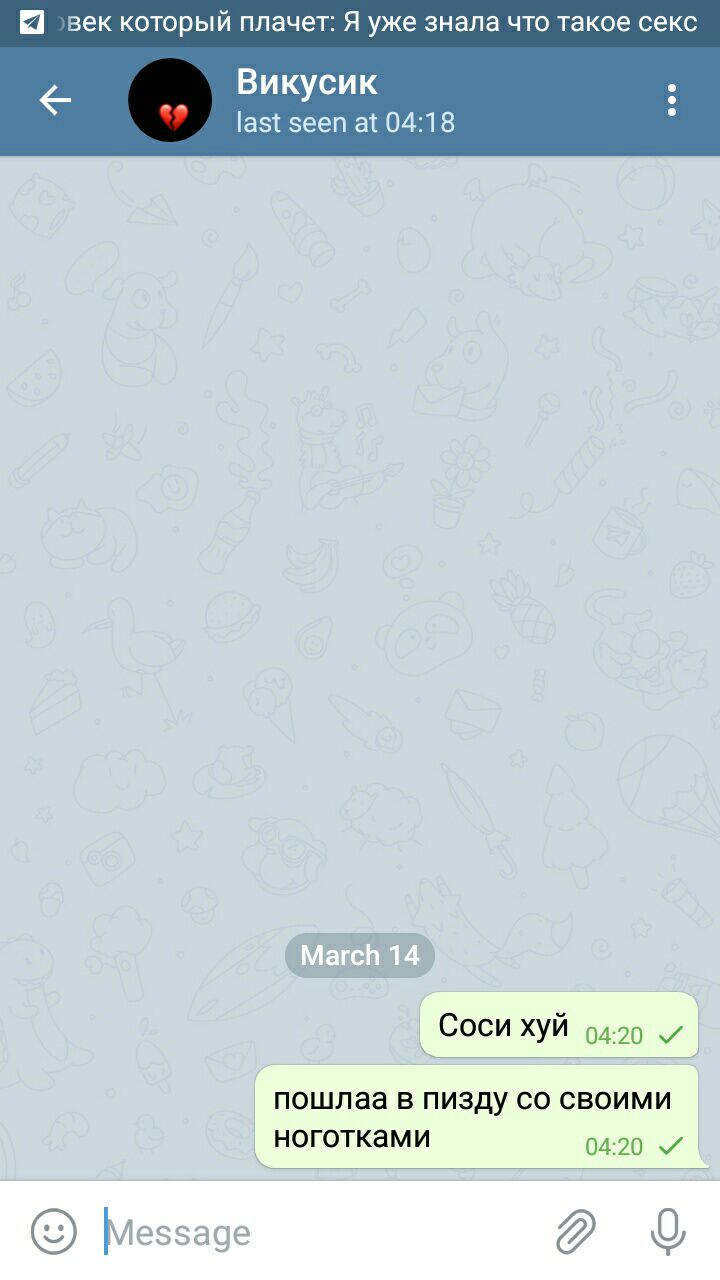Open Викусик's profile picture
Image resolution: width=720 pixels, height=1280 pixels.
(x=170, y=100)
